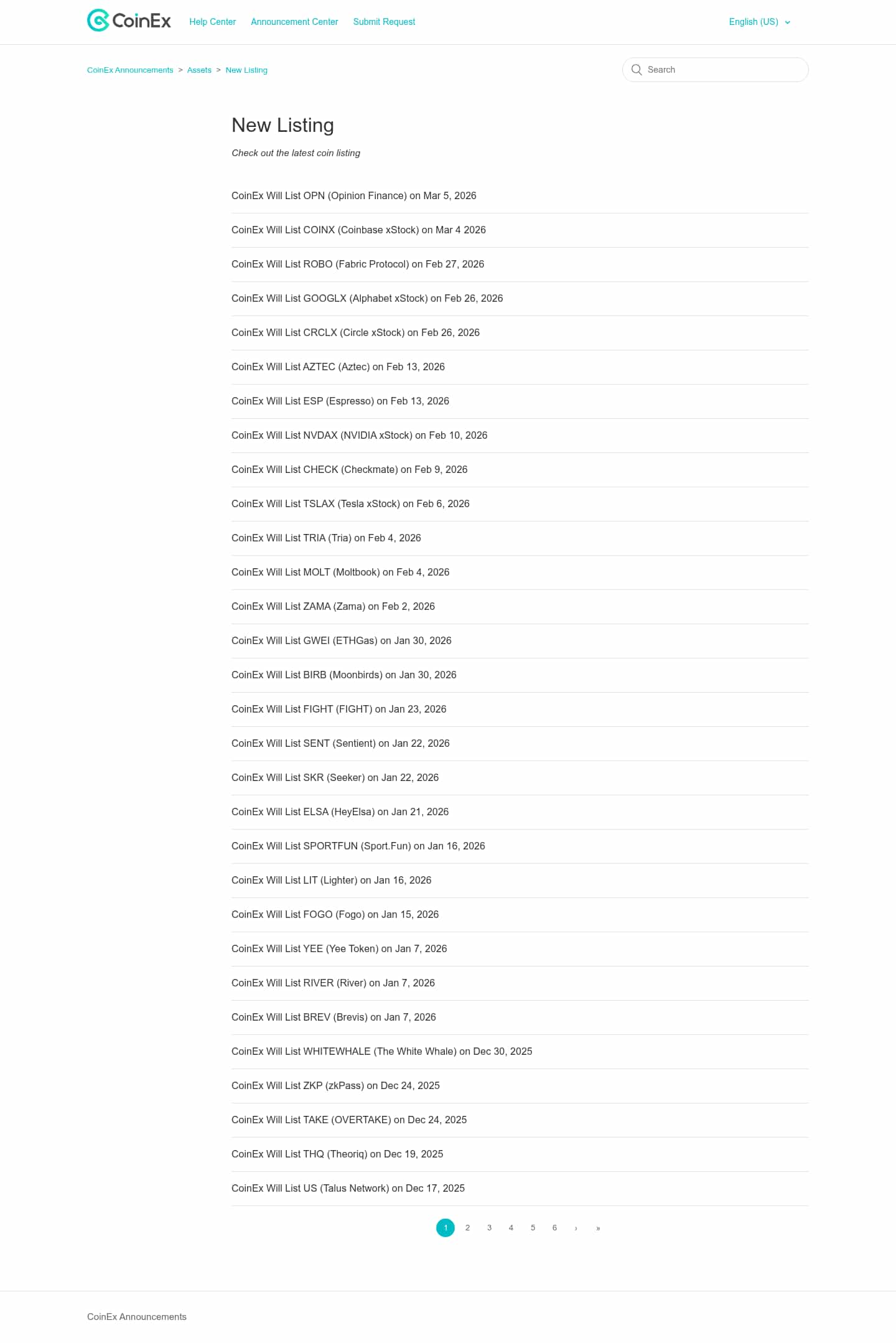
Task: Open the Help Center link
Action: pyautogui.click(x=212, y=22)
